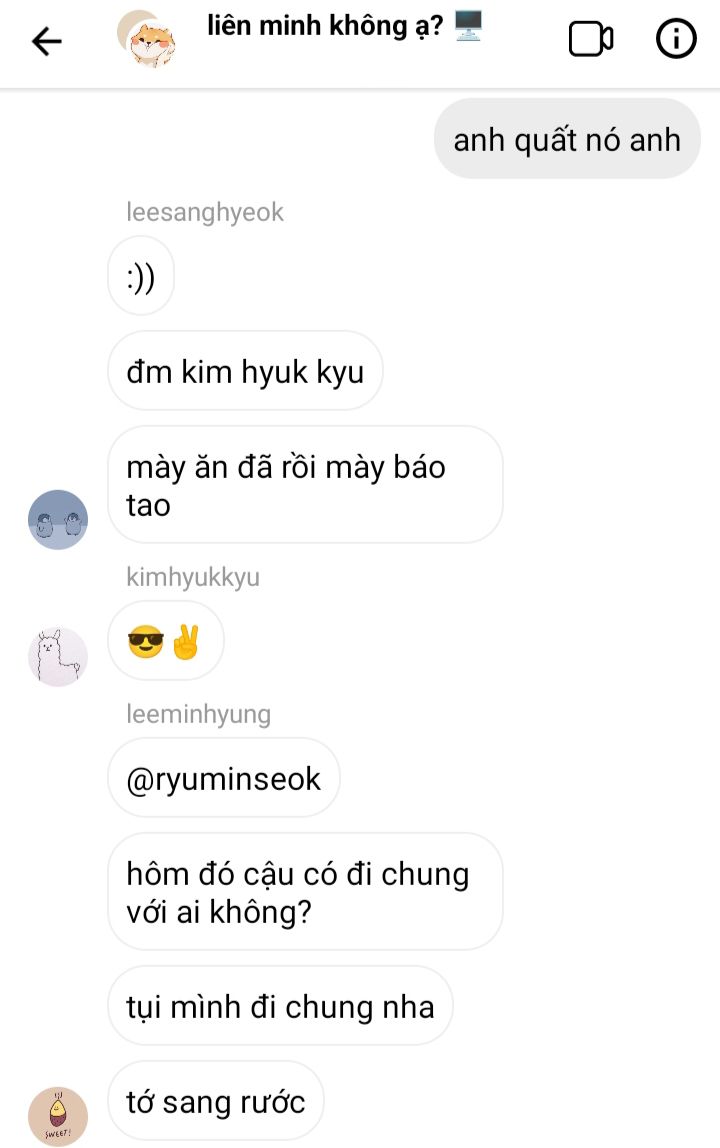Viewport: 720px width, 1148px height.
Task: Start a video call
Action: coord(590,40)
